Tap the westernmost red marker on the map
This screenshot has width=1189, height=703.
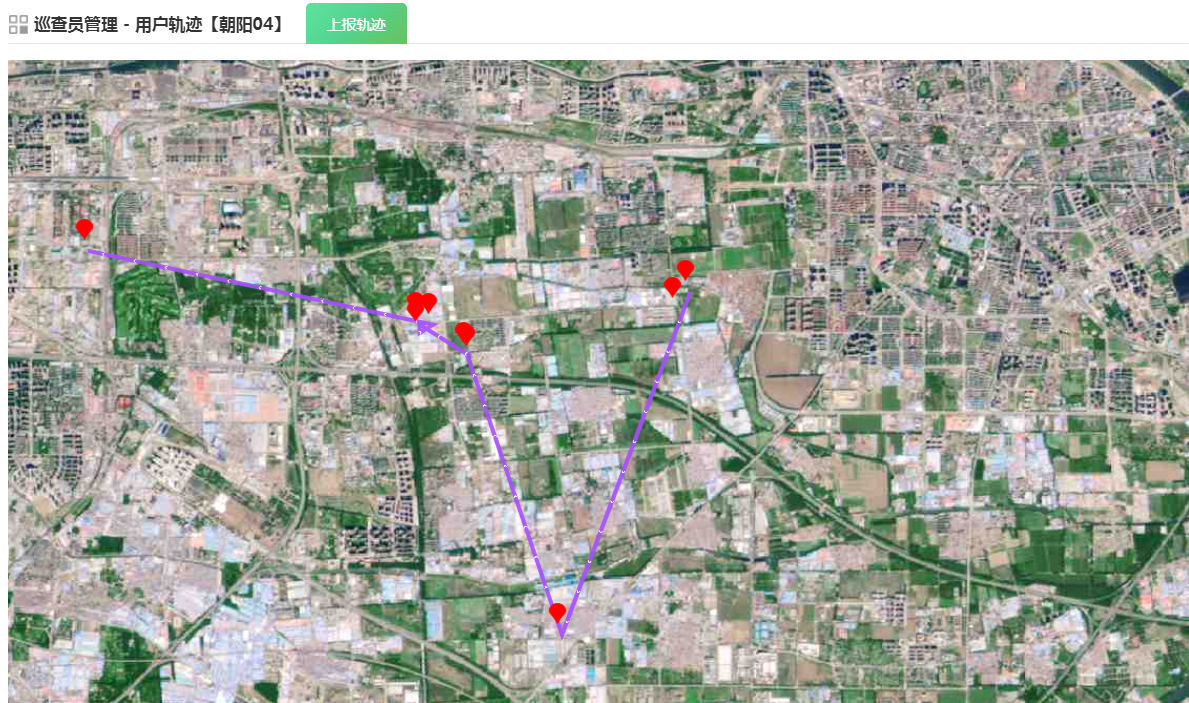pos(84,228)
